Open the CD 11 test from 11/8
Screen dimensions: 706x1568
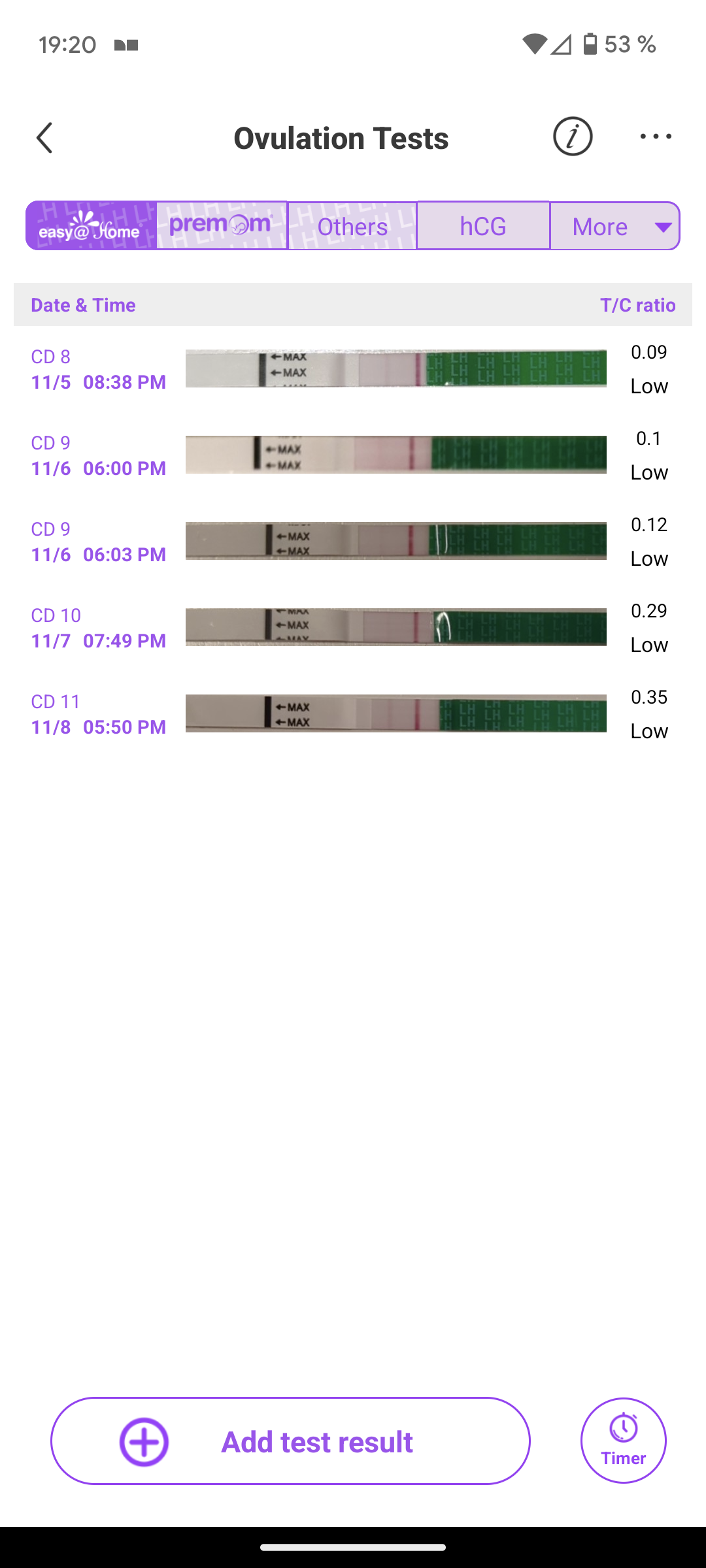click(353, 714)
